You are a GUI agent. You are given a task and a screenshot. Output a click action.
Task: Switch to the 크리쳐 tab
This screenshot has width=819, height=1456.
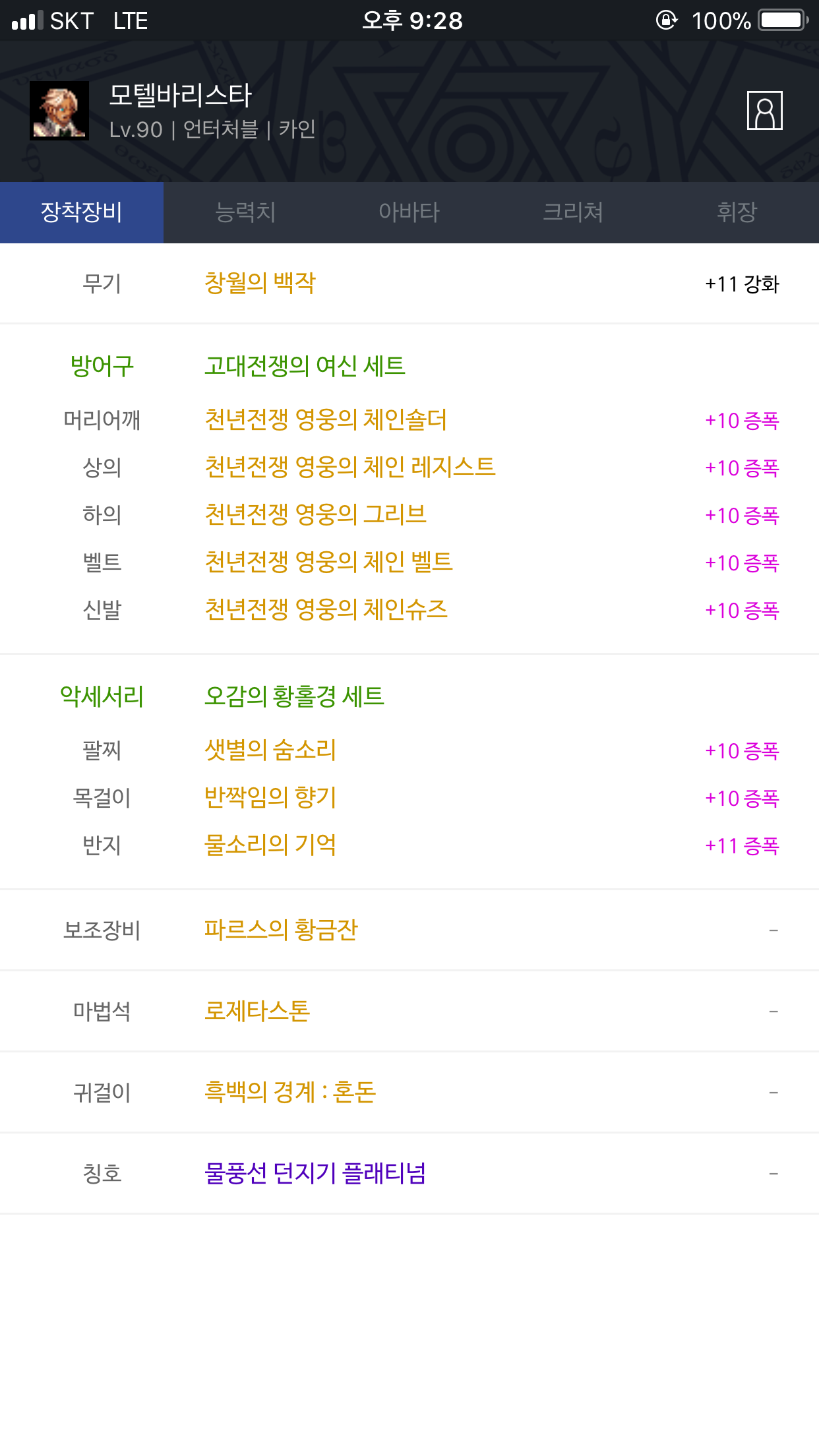coord(573,212)
